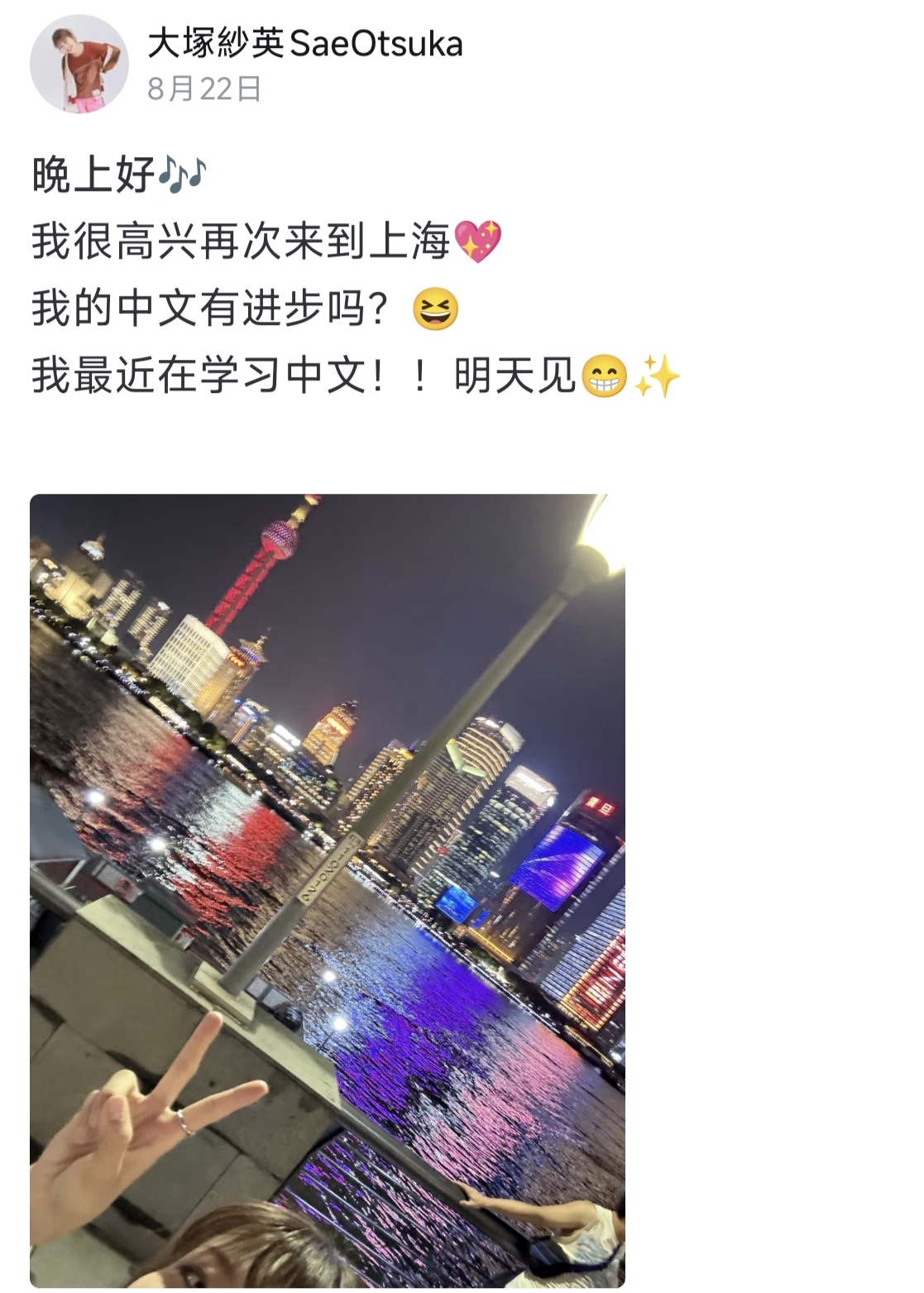Open the Shanghai skyline photo in the post

click(327, 889)
